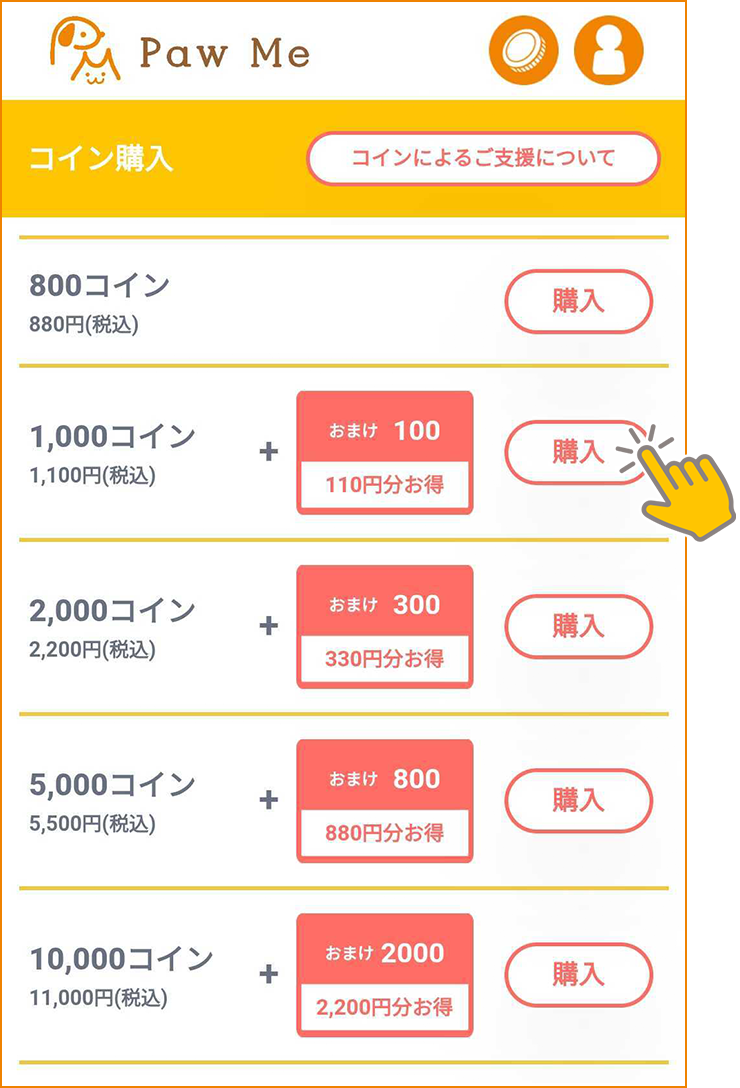Open コインによるご支援について info
This screenshot has height=1088, width=740.
(x=483, y=159)
